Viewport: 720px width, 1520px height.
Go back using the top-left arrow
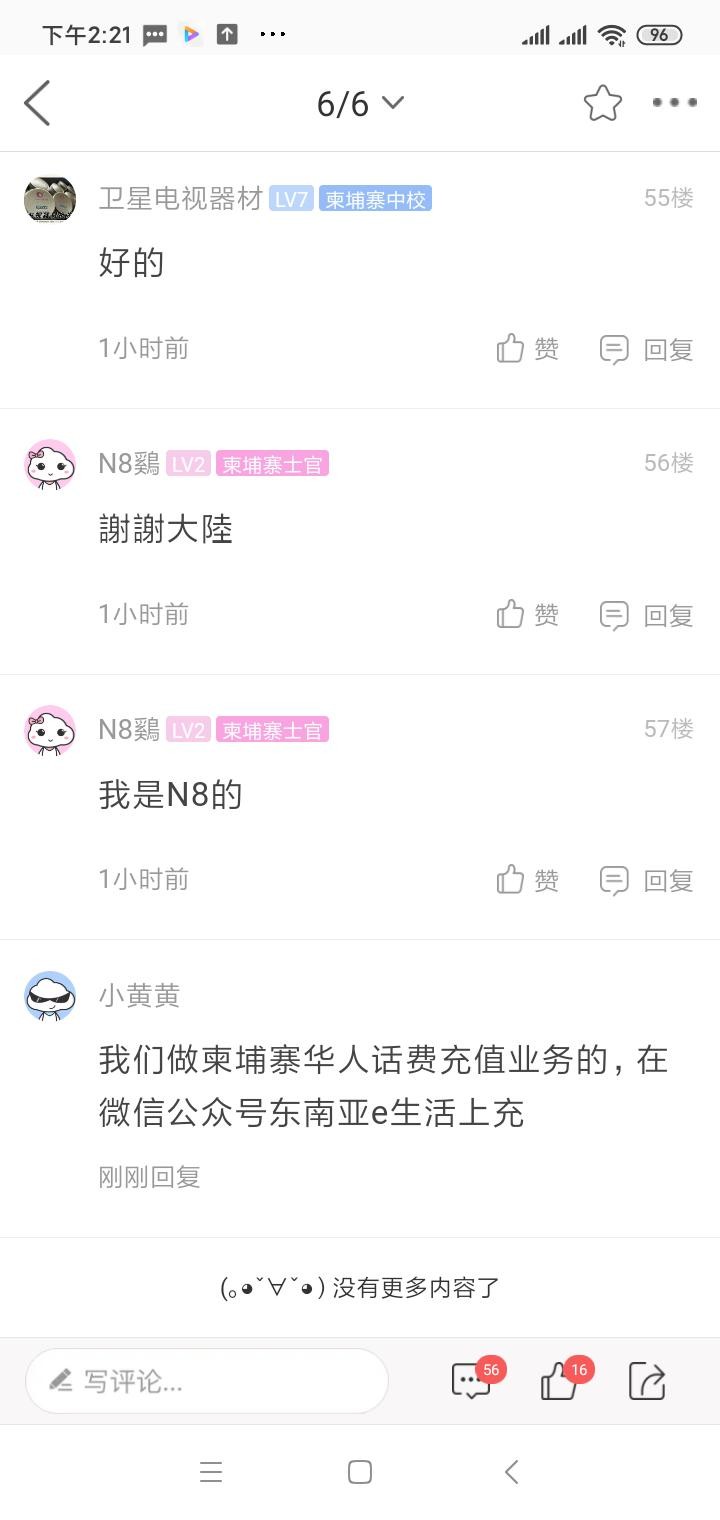coord(38,103)
